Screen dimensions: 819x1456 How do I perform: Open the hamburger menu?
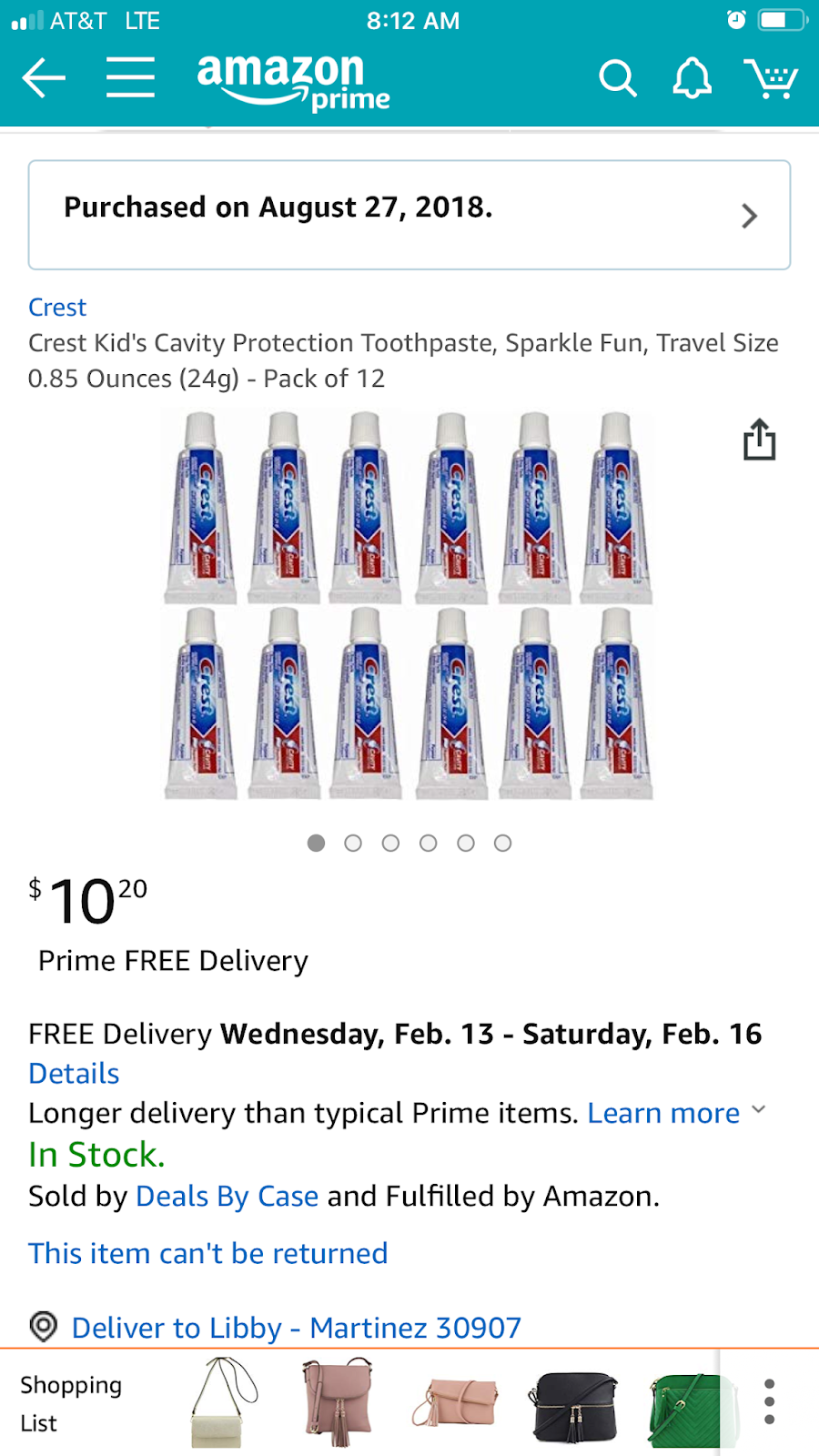[x=130, y=78]
